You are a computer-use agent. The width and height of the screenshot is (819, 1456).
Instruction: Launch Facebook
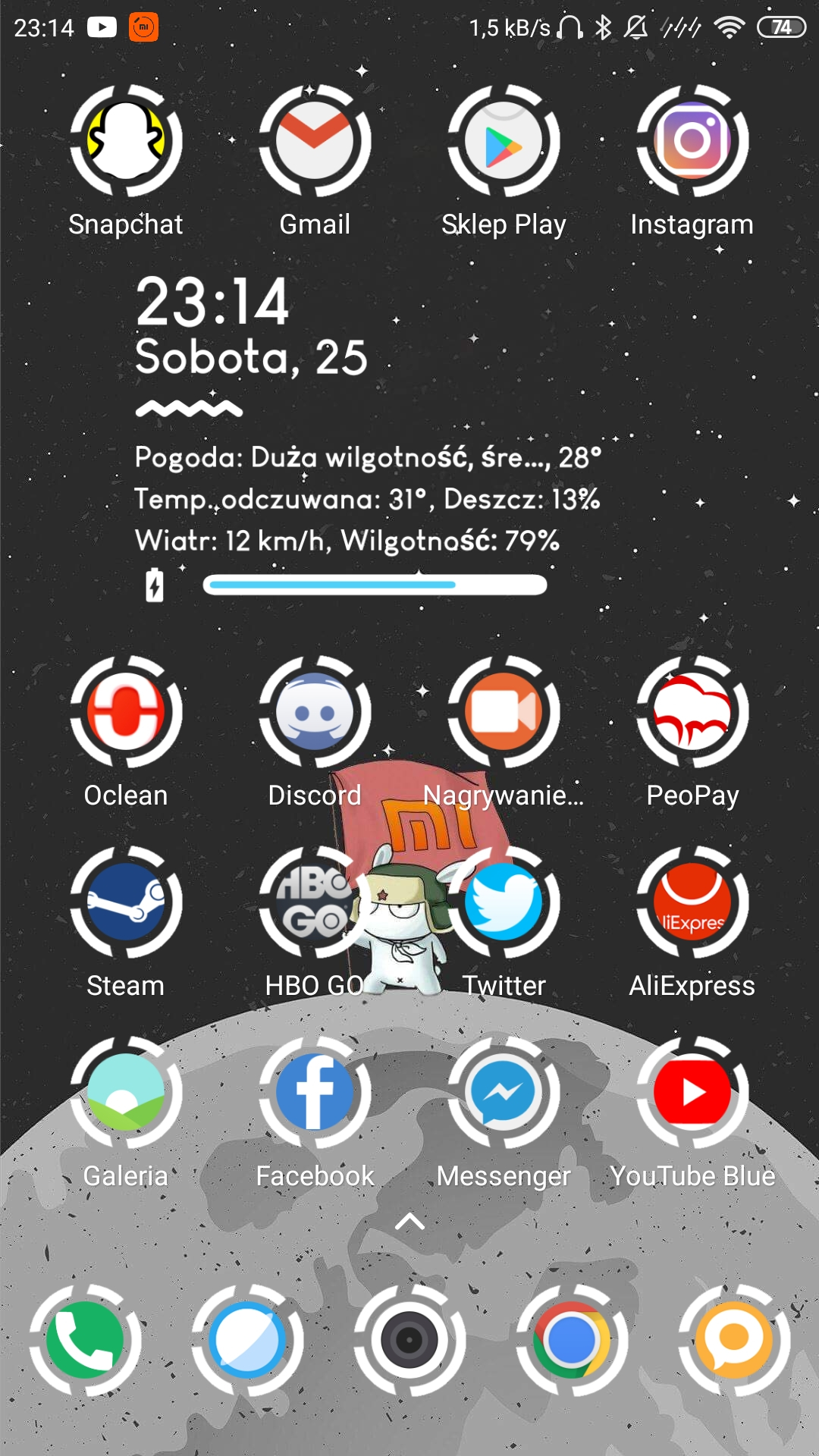[x=315, y=1093]
